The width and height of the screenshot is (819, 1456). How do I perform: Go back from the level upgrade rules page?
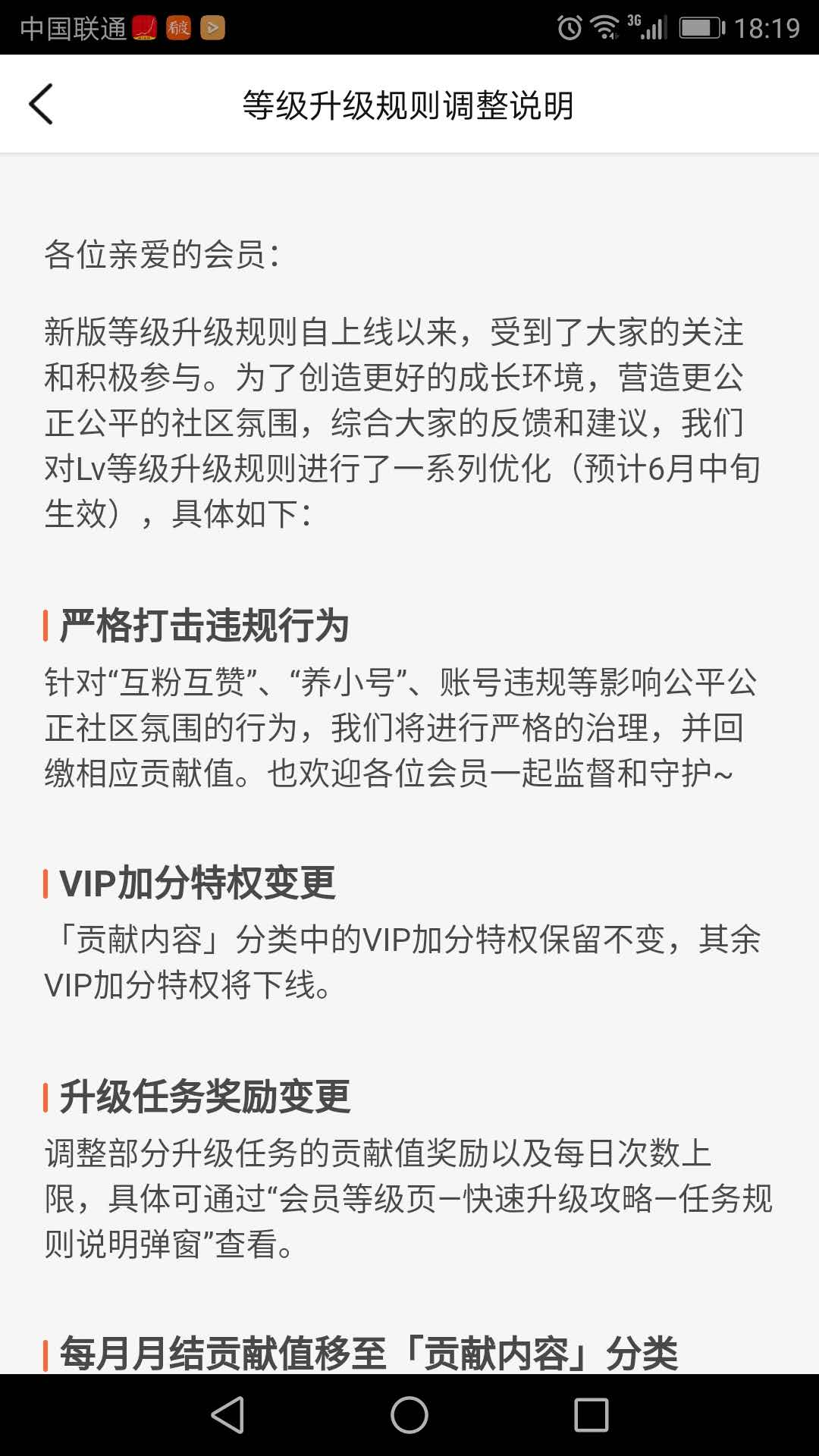coord(41,104)
